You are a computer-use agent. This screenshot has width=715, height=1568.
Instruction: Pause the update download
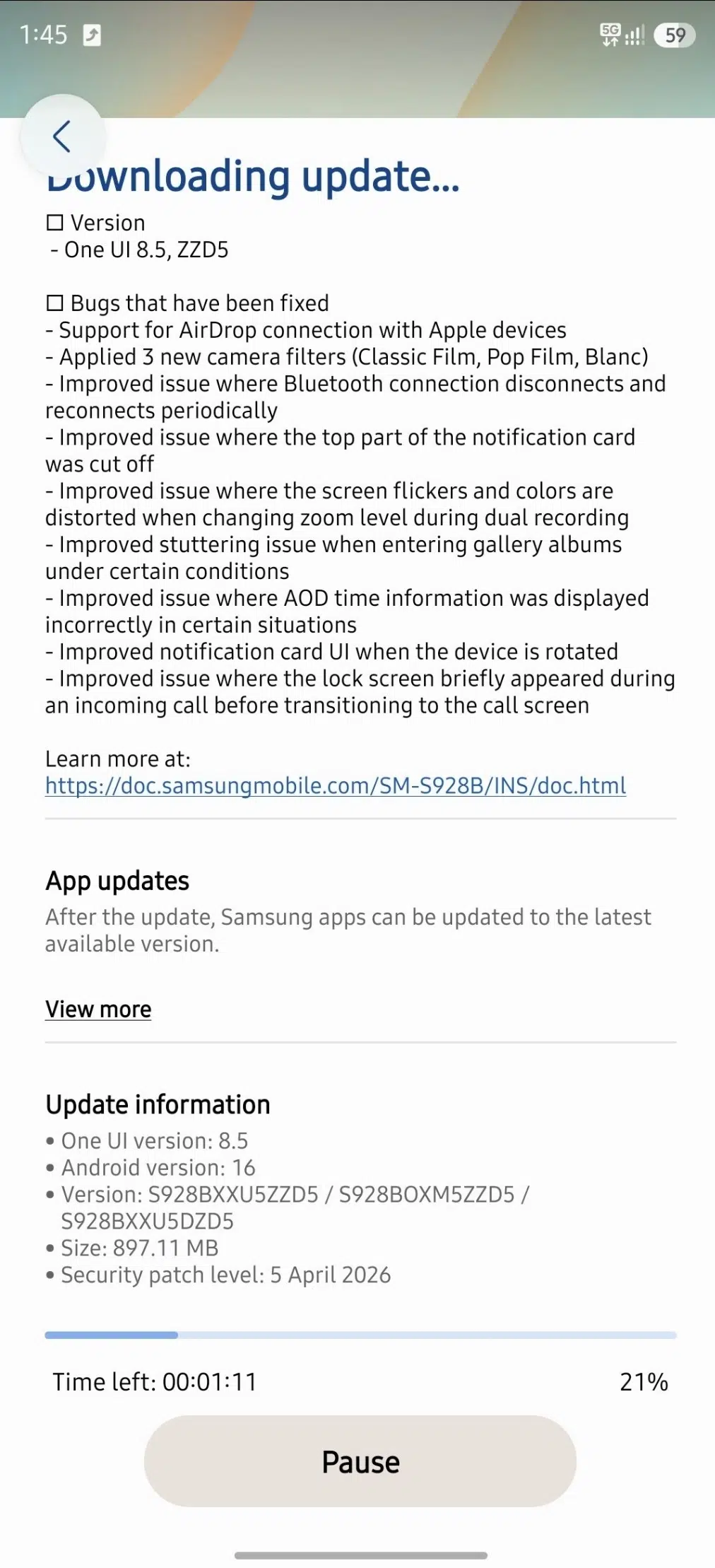(x=360, y=1461)
